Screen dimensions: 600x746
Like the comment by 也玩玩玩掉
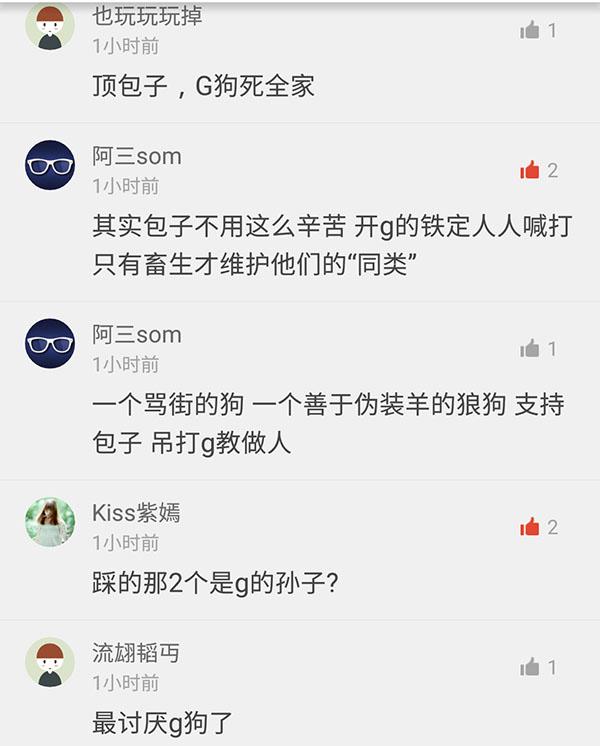[x=530, y=31]
